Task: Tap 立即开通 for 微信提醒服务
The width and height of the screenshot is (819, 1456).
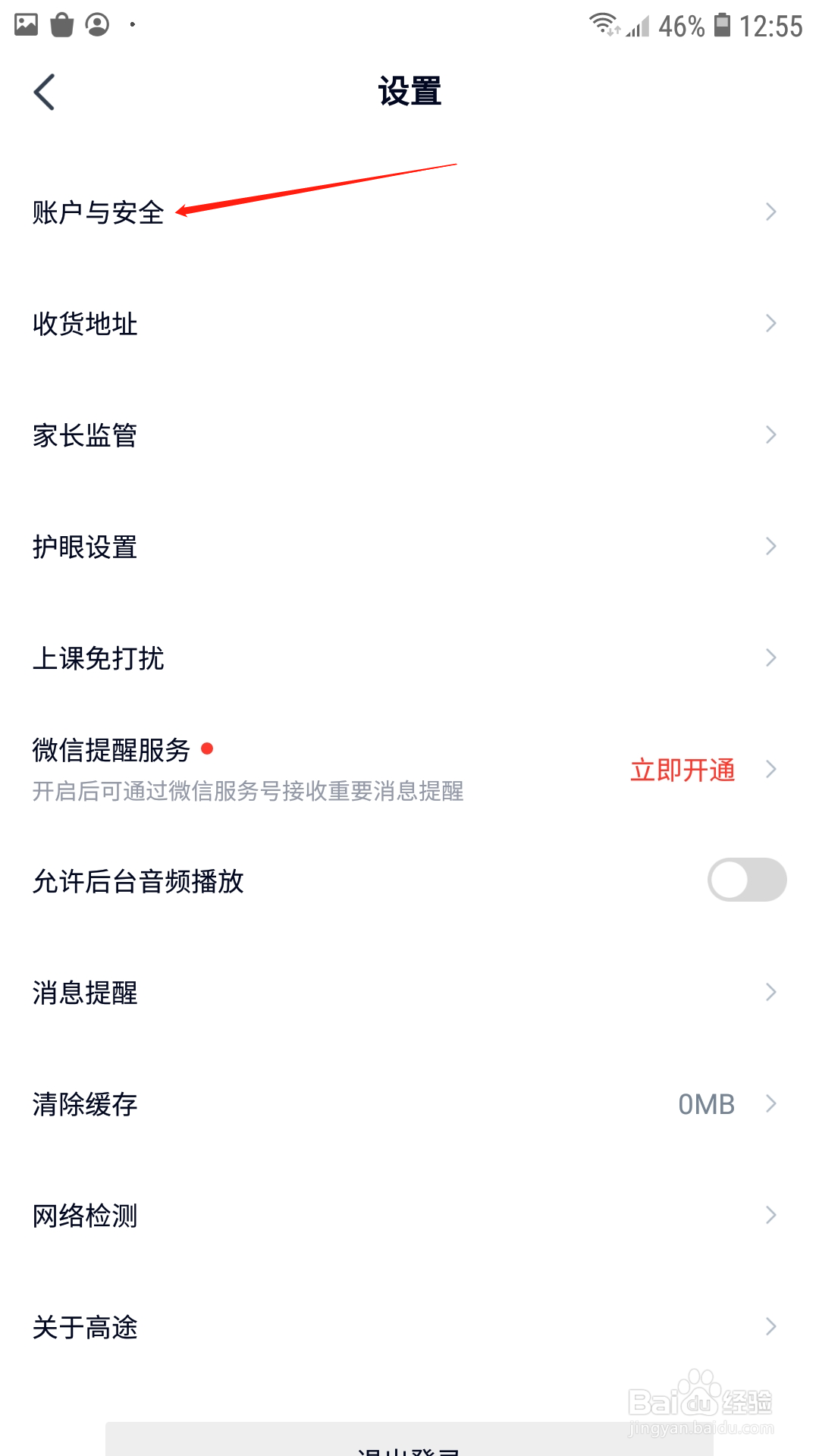Action: tap(682, 770)
